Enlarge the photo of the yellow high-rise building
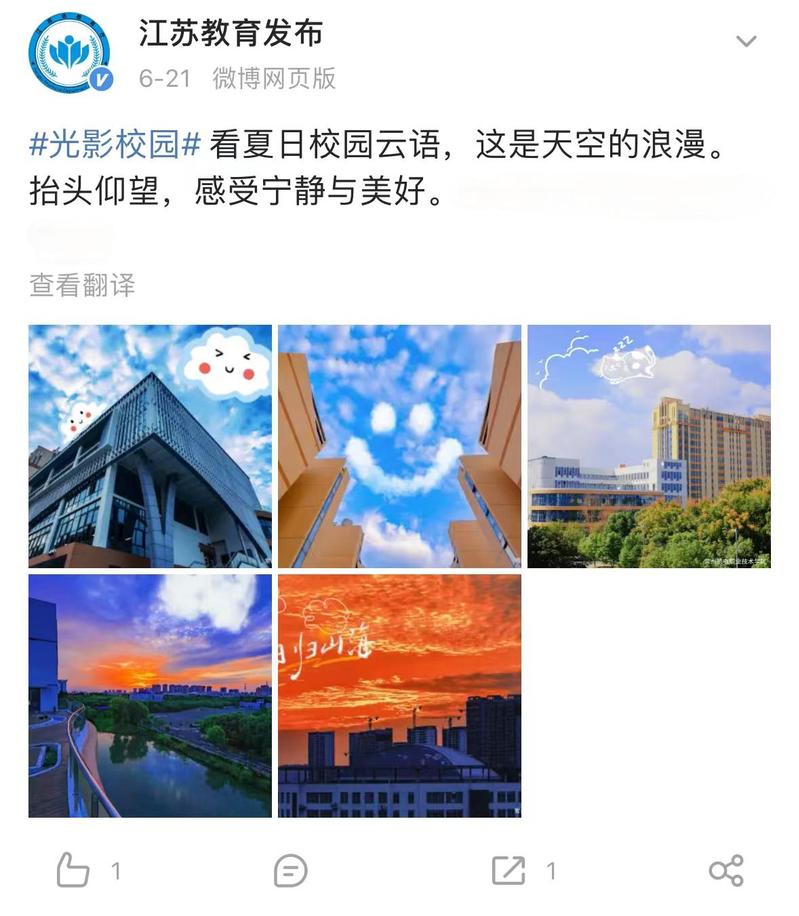This screenshot has height=916, width=799. (x=649, y=446)
